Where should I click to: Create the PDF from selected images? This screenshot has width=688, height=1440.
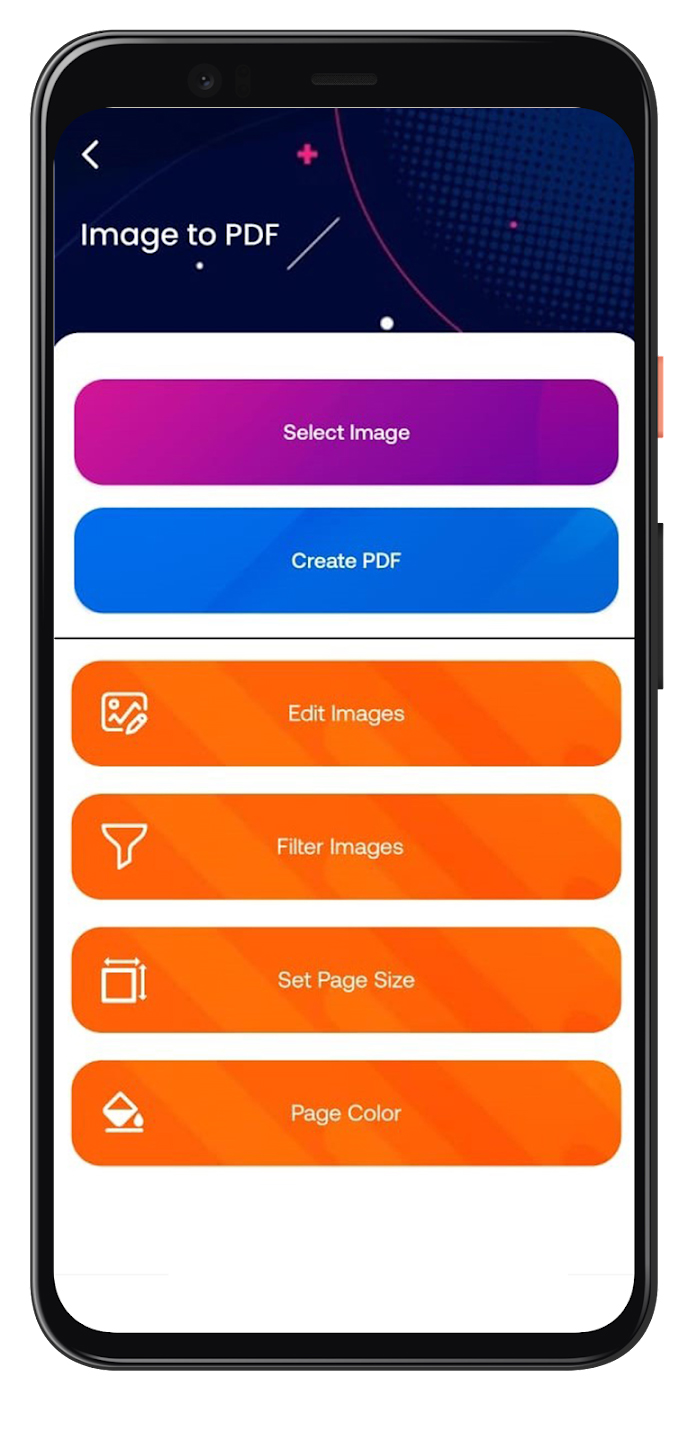(346, 561)
